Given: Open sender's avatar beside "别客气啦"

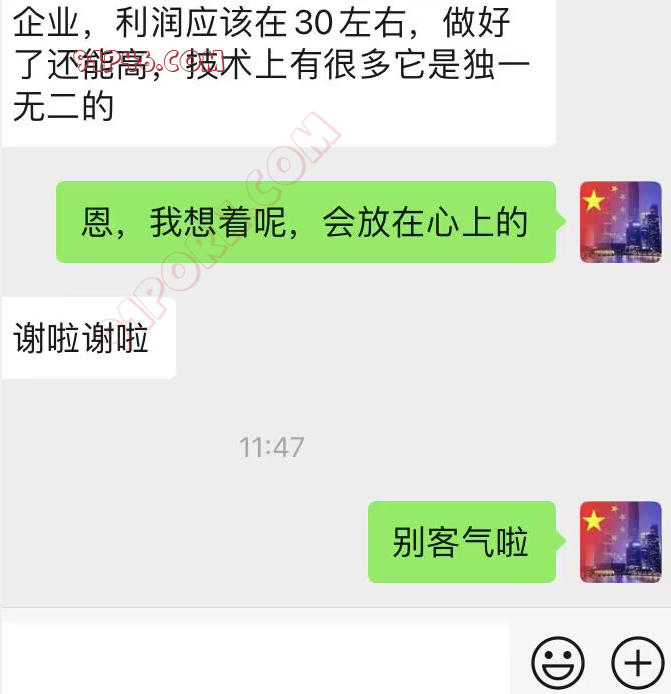Looking at the screenshot, I should (620, 542).
